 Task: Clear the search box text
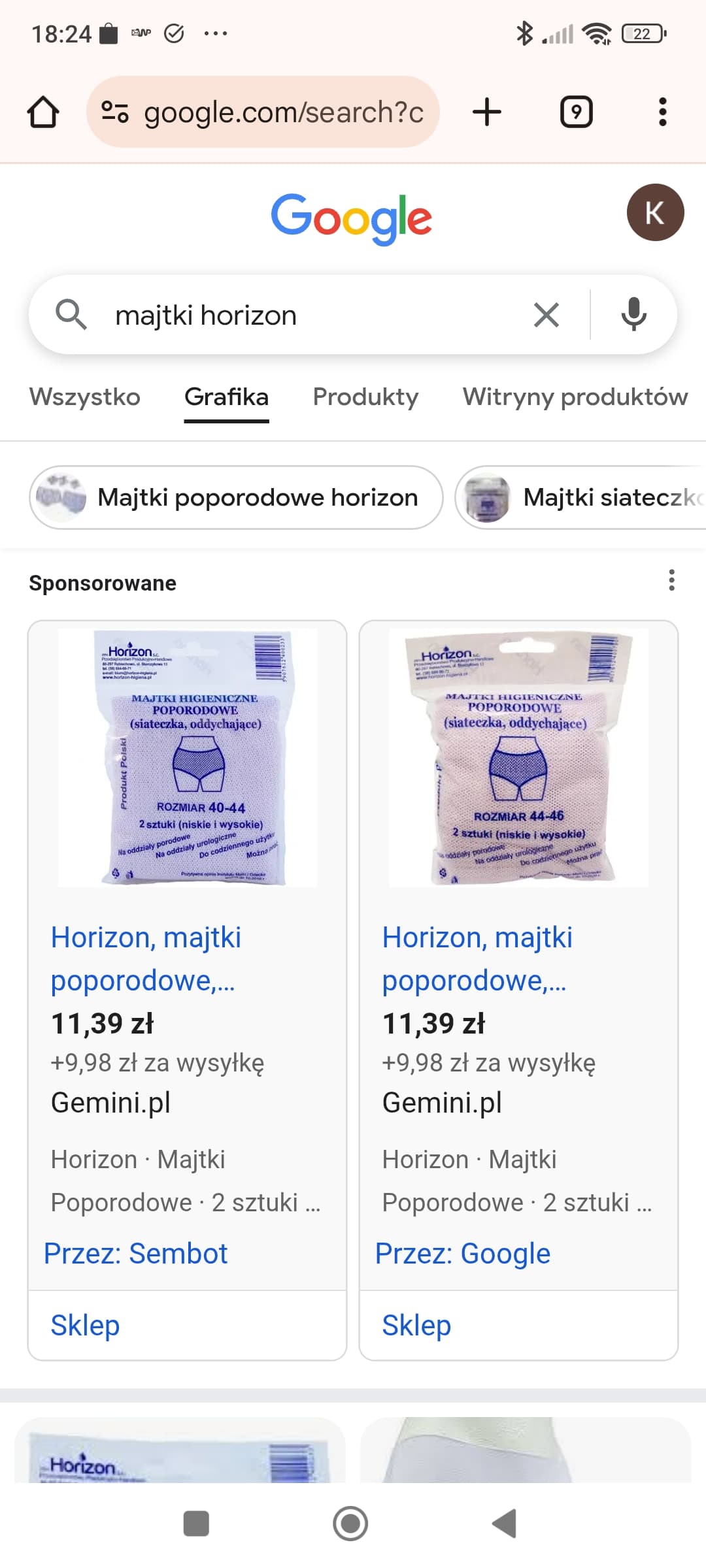click(546, 315)
